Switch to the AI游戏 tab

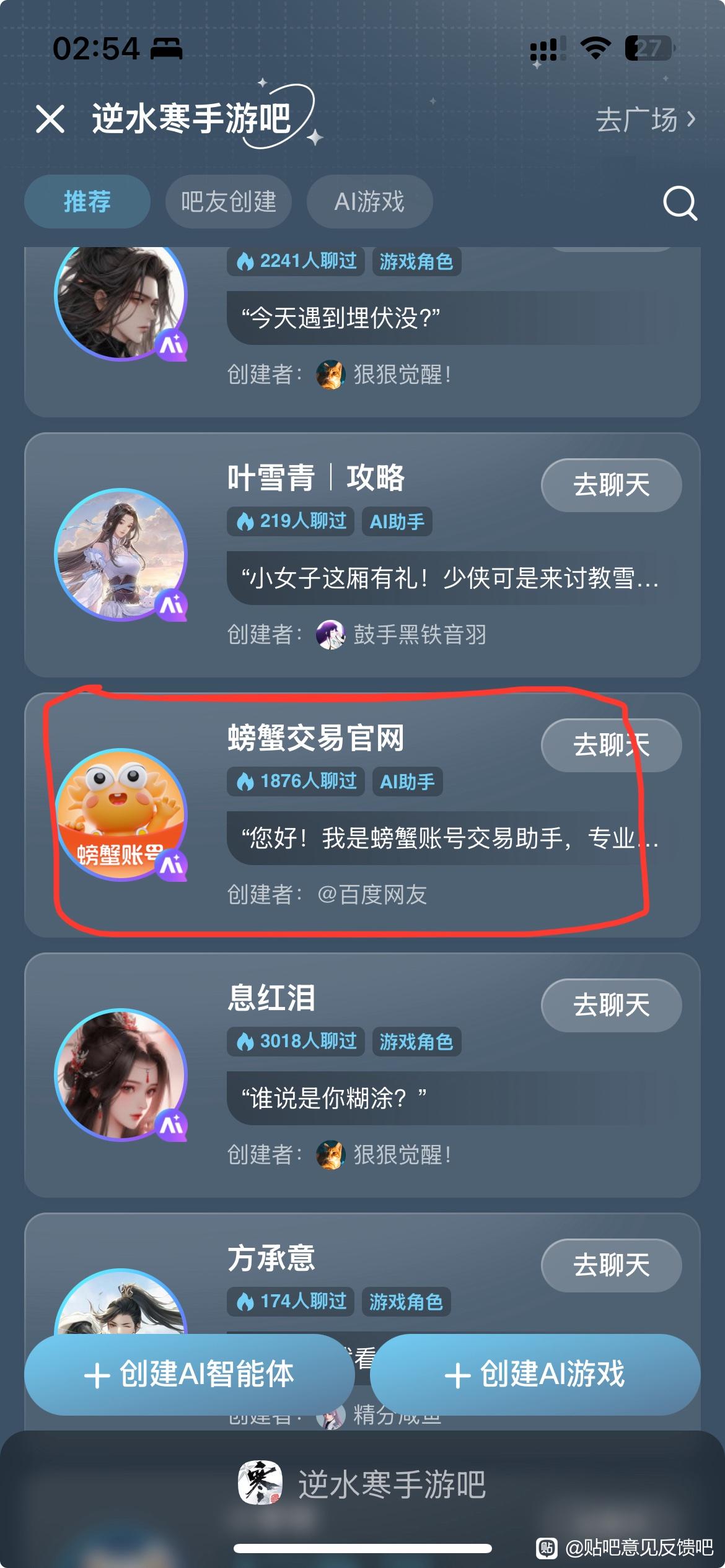369,202
